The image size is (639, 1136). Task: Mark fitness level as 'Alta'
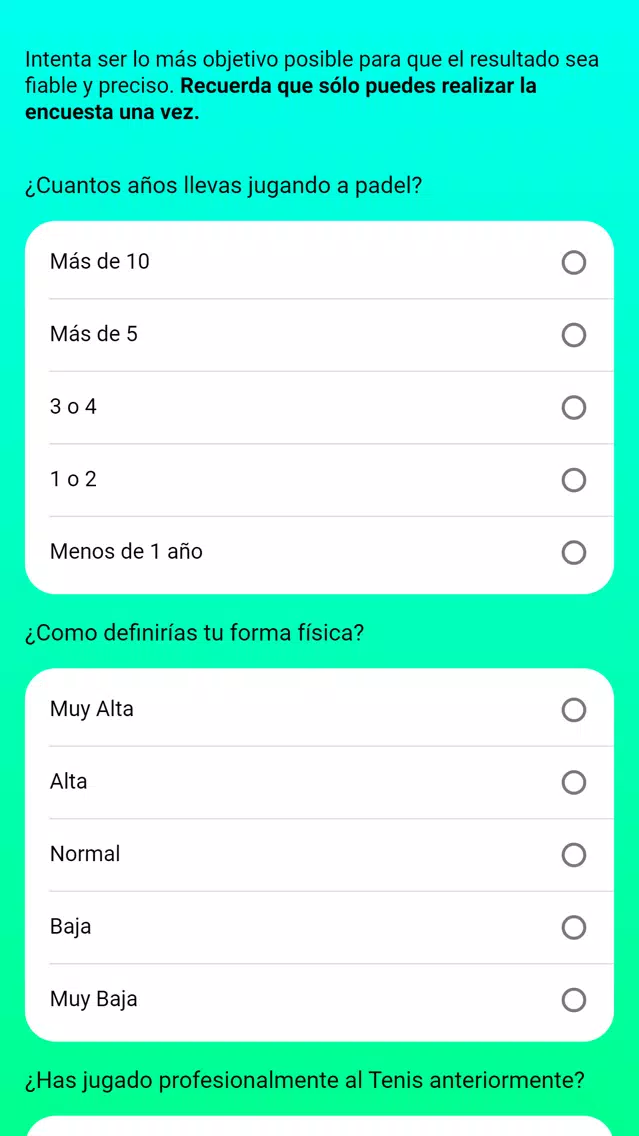tap(320, 782)
